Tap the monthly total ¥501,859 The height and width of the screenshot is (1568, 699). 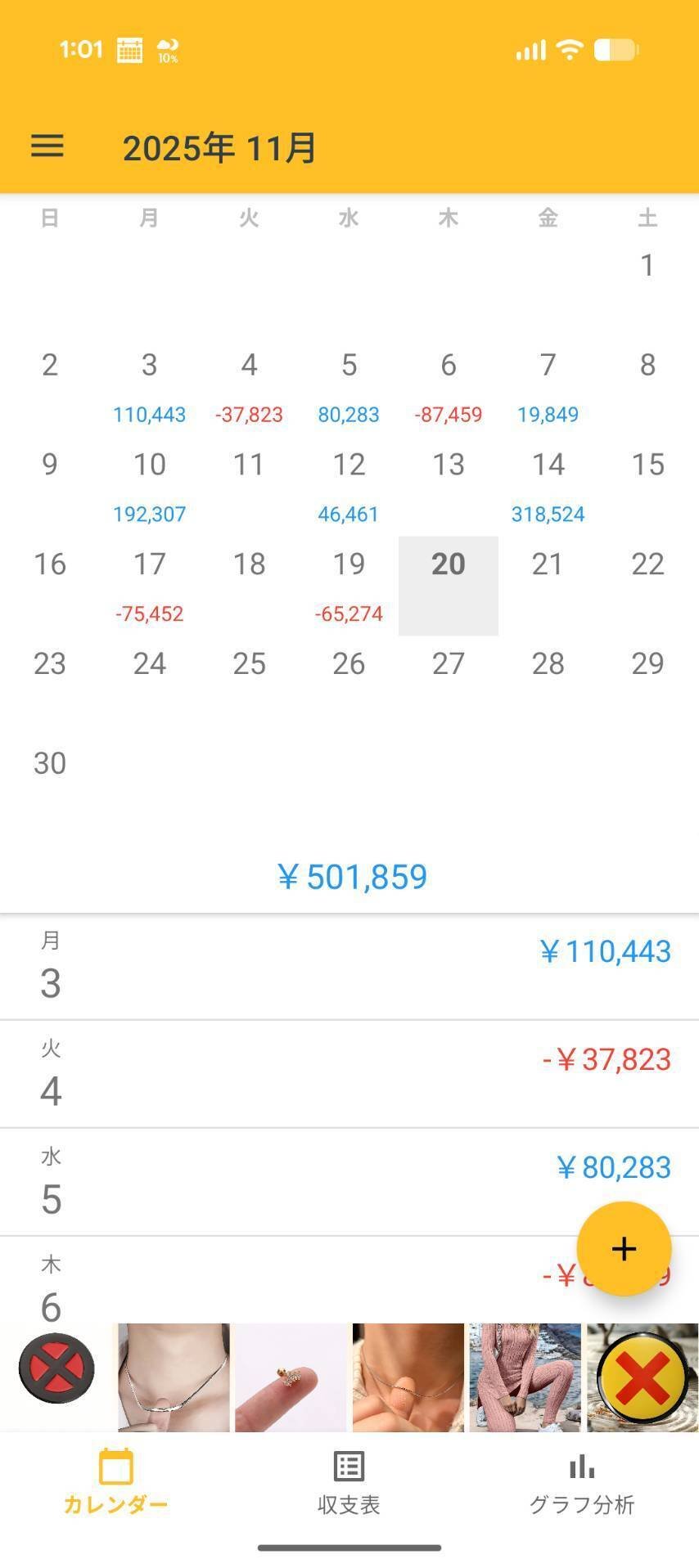(x=350, y=875)
